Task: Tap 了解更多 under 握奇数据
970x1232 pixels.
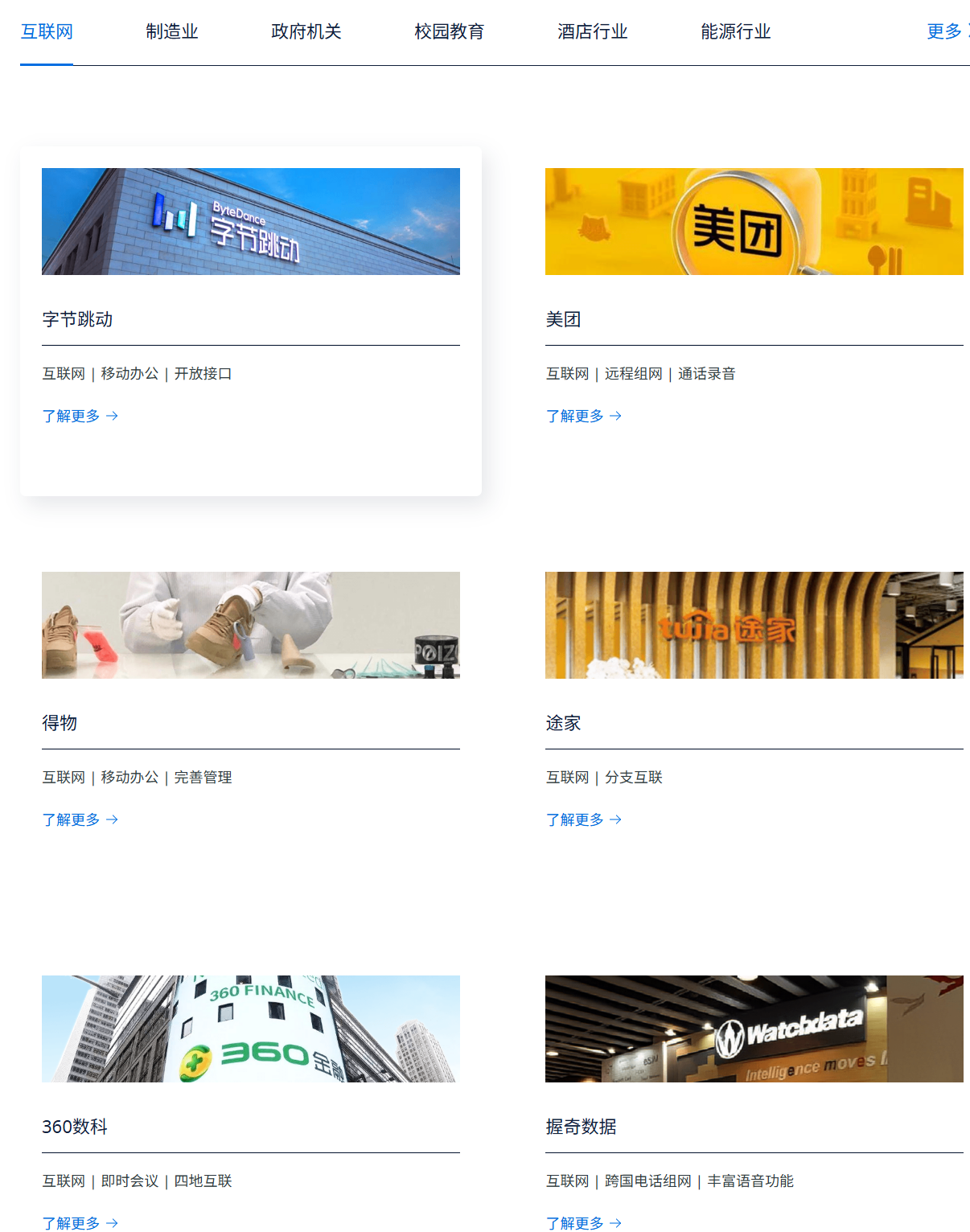Action: click(x=583, y=1222)
